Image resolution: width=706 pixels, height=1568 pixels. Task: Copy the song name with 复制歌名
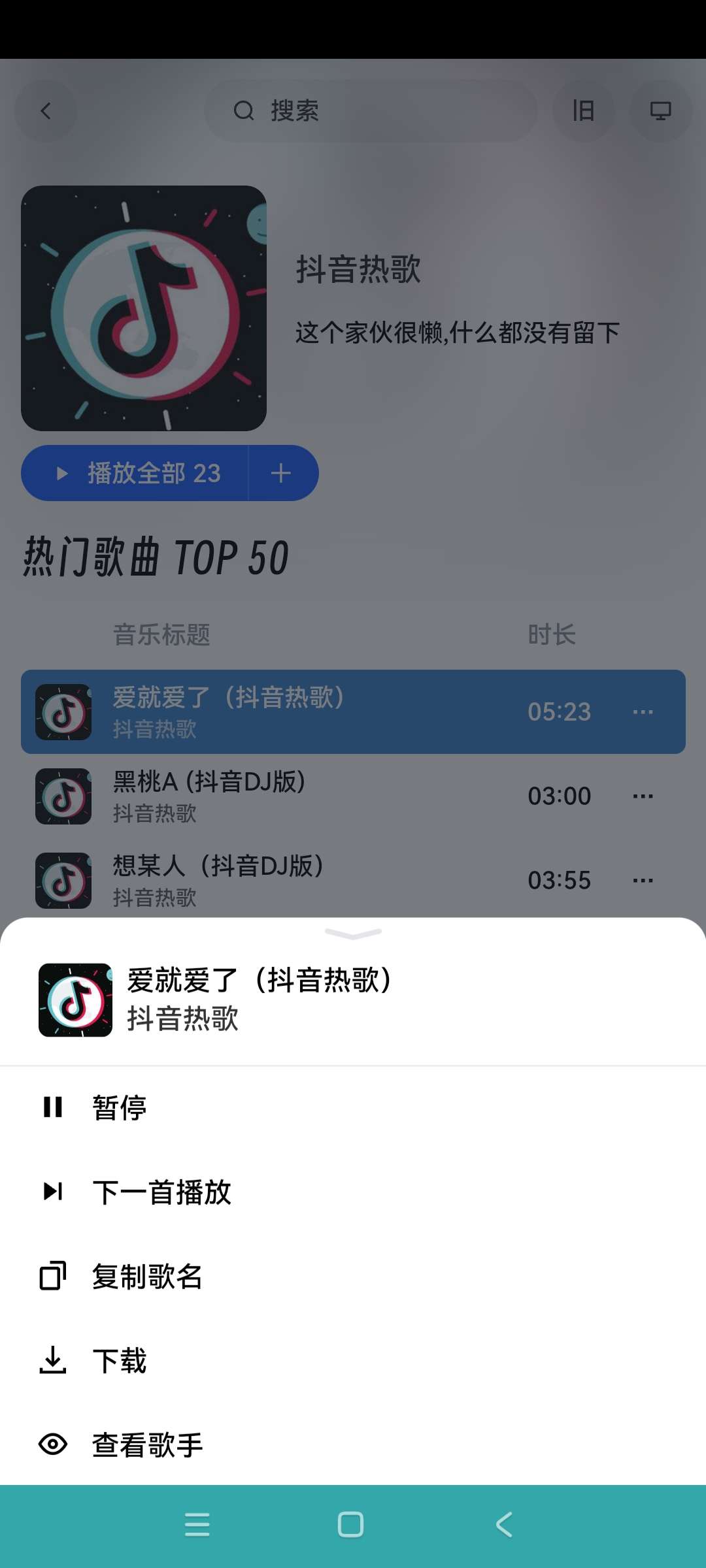(146, 1277)
